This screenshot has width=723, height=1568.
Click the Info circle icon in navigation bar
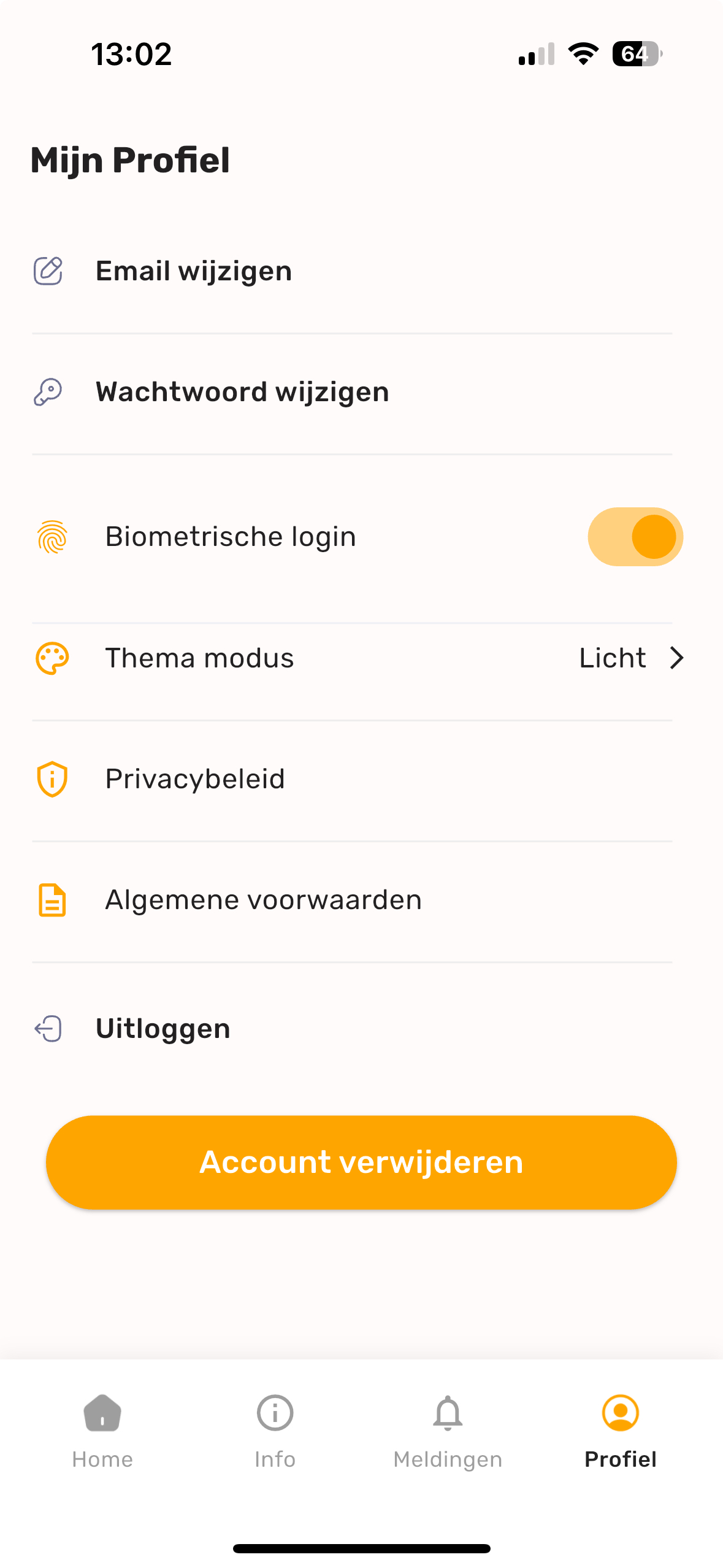274,1412
